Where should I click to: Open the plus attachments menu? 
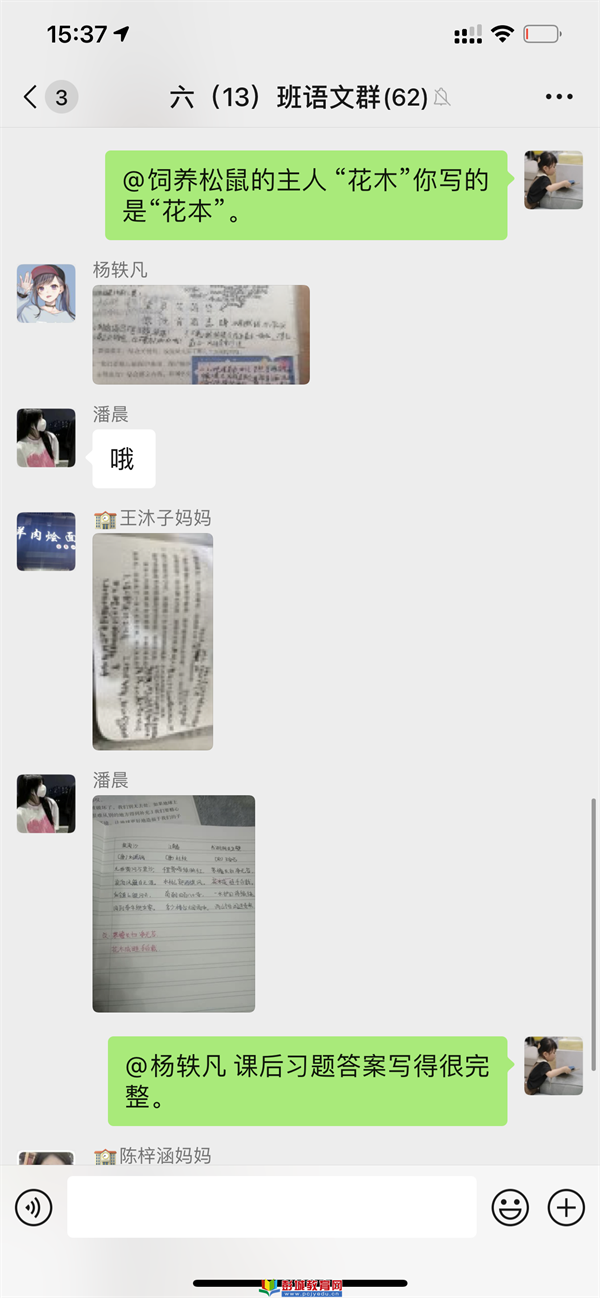point(566,1208)
